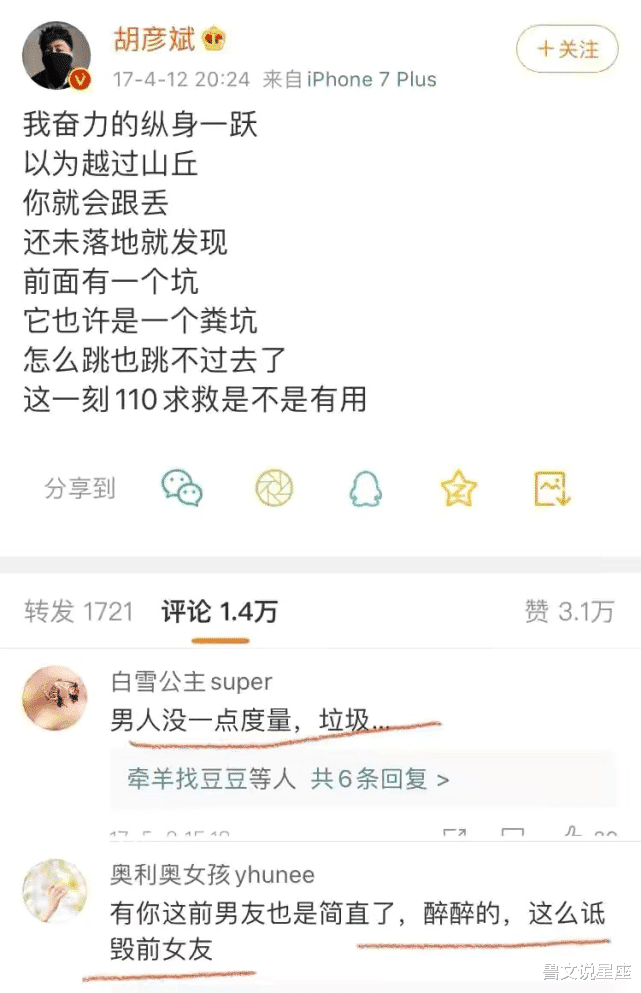Open the 白雪公主super username
This screenshot has width=641, height=993.
click(x=191, y=682)
